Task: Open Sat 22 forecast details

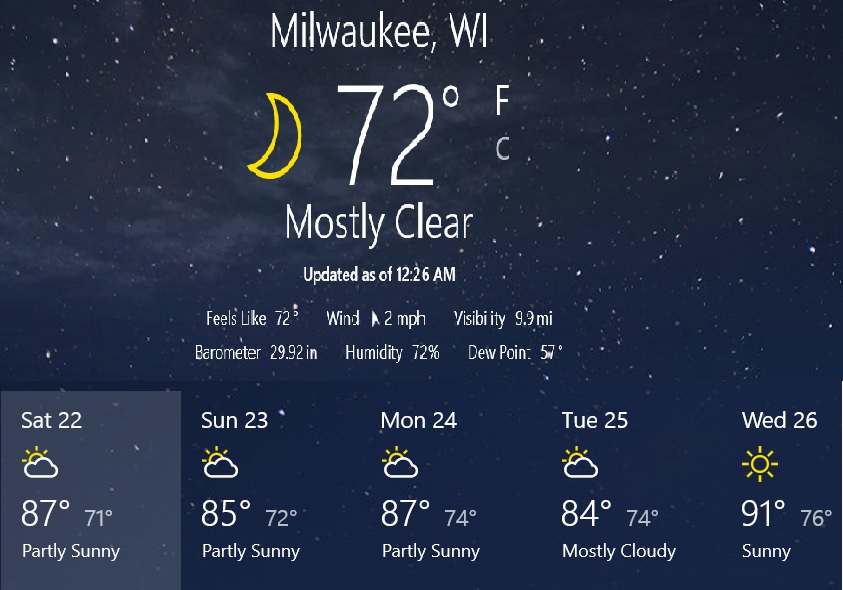Action: coord(90,489)
